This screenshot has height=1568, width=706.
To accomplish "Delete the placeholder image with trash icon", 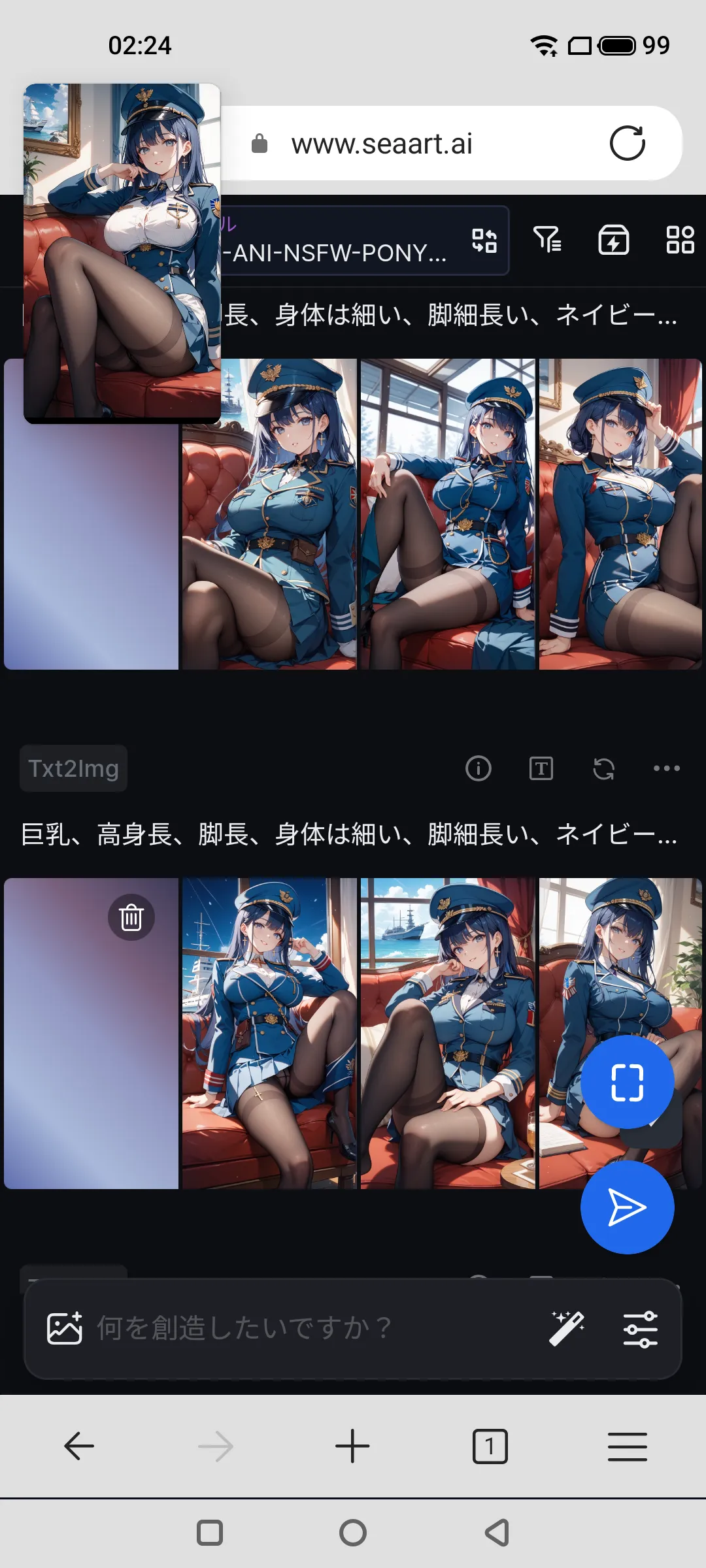I will (x=131, y=917).
